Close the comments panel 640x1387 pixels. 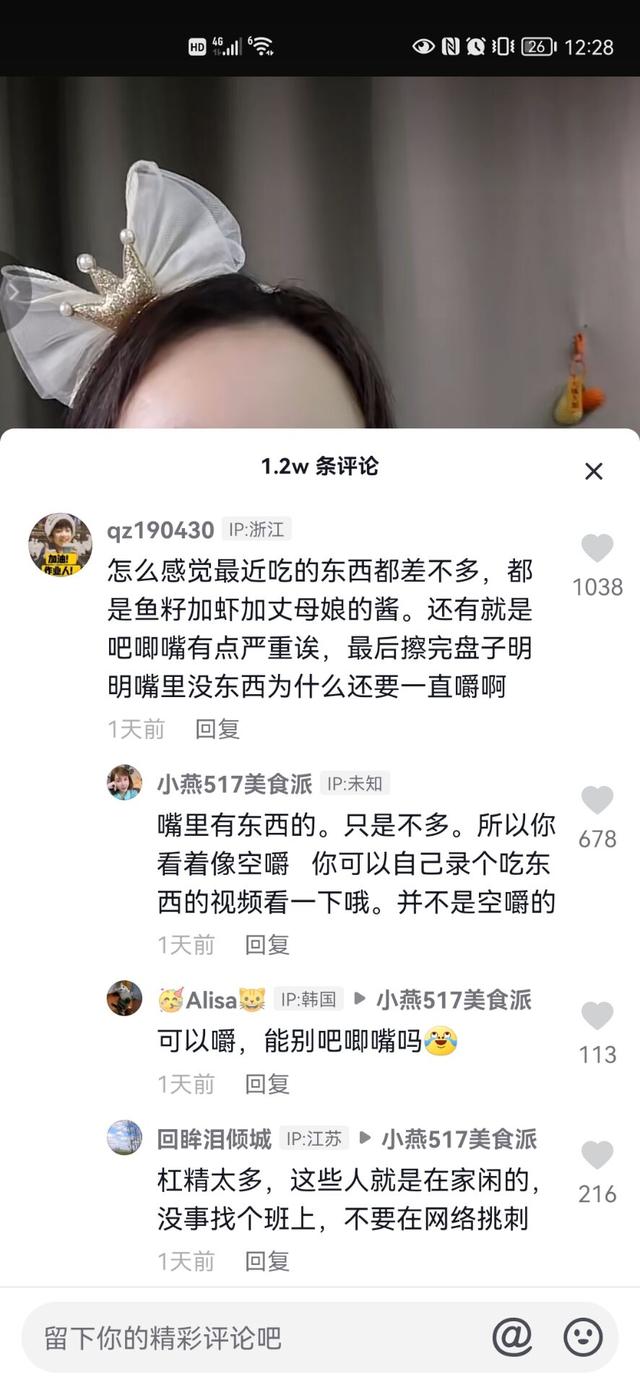[594, 471]
